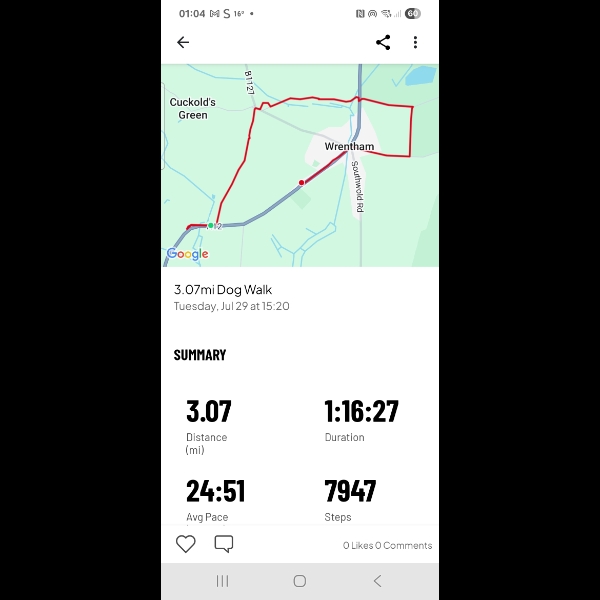Open recent apps from navigation bar

222,581
